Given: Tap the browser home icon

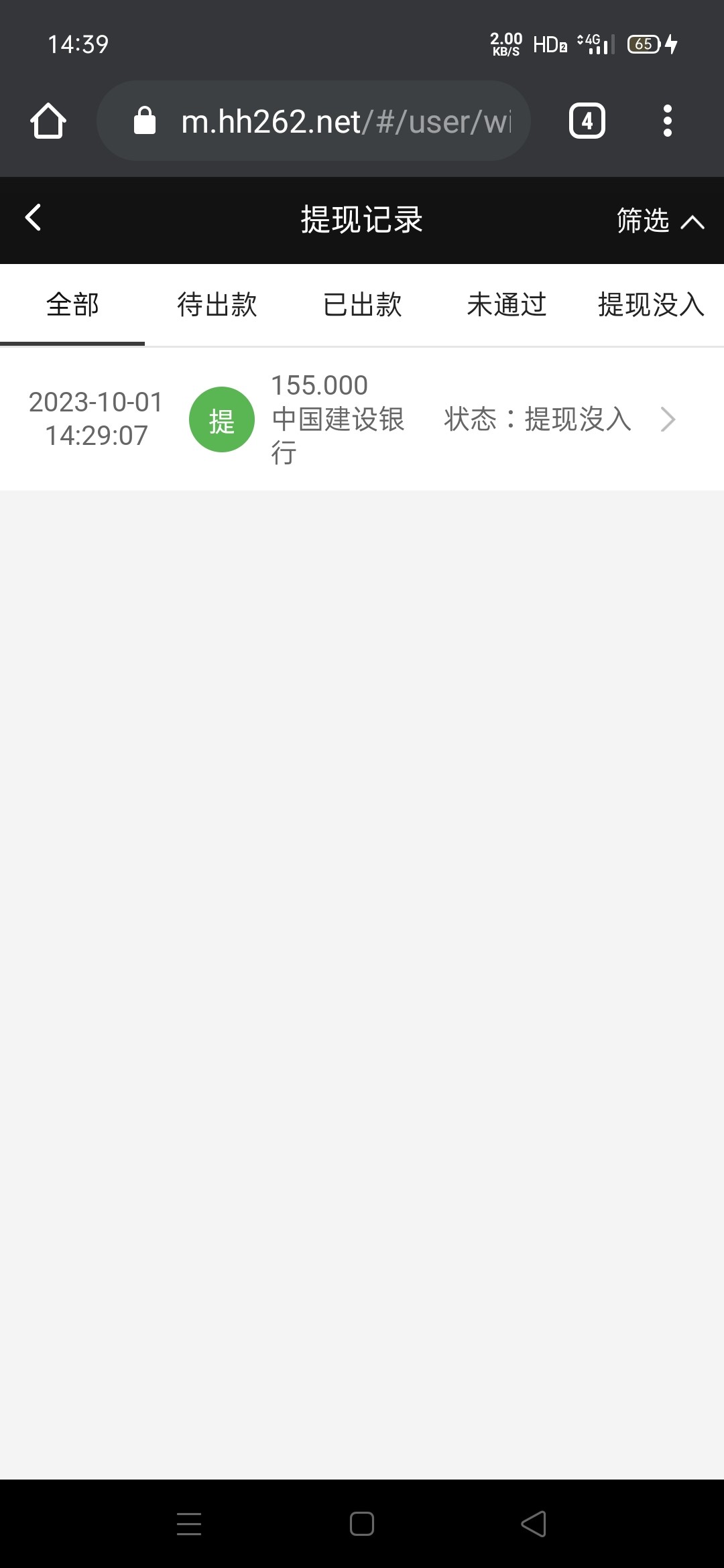Looking at the screenshot, I should 48,121.
